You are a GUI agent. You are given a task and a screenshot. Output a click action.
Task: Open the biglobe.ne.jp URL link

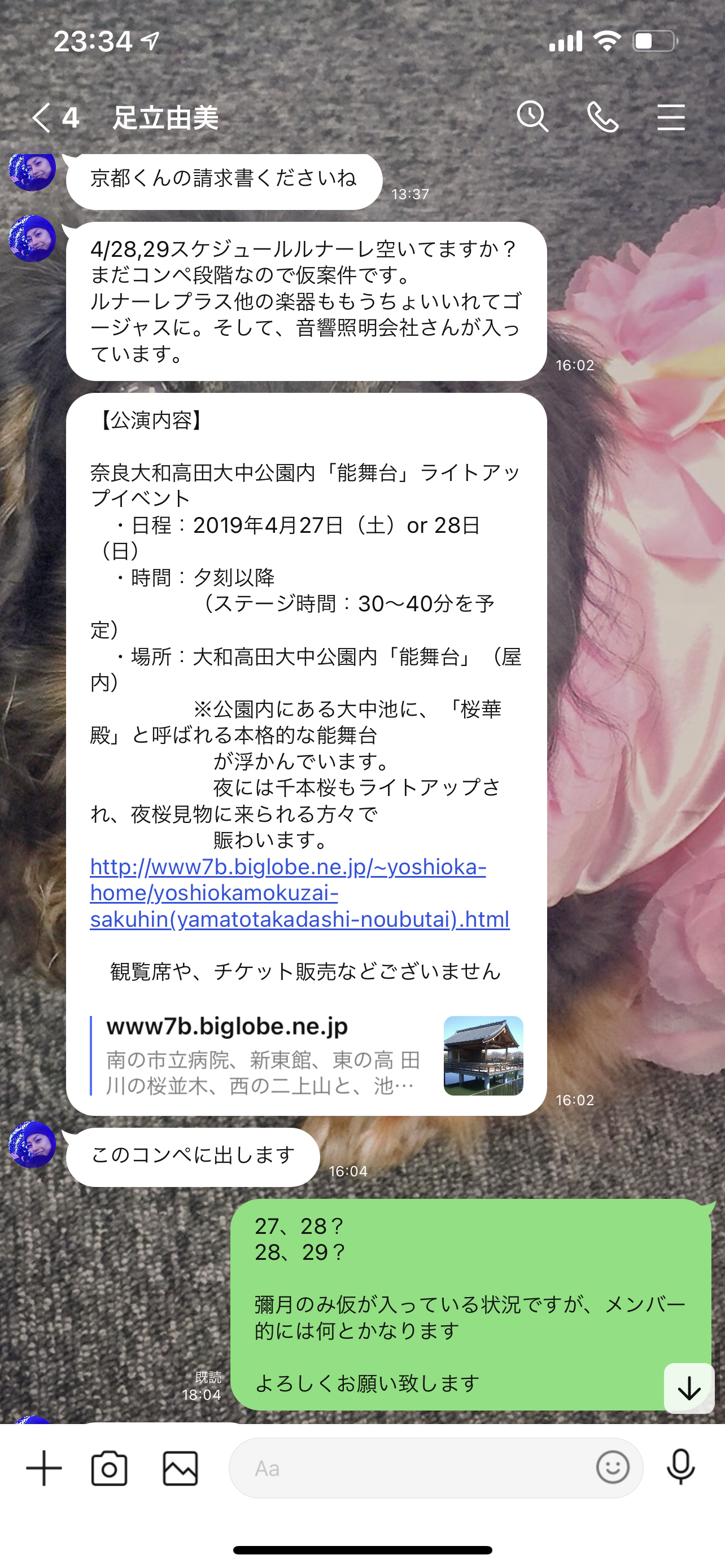(x=299, y=892)
